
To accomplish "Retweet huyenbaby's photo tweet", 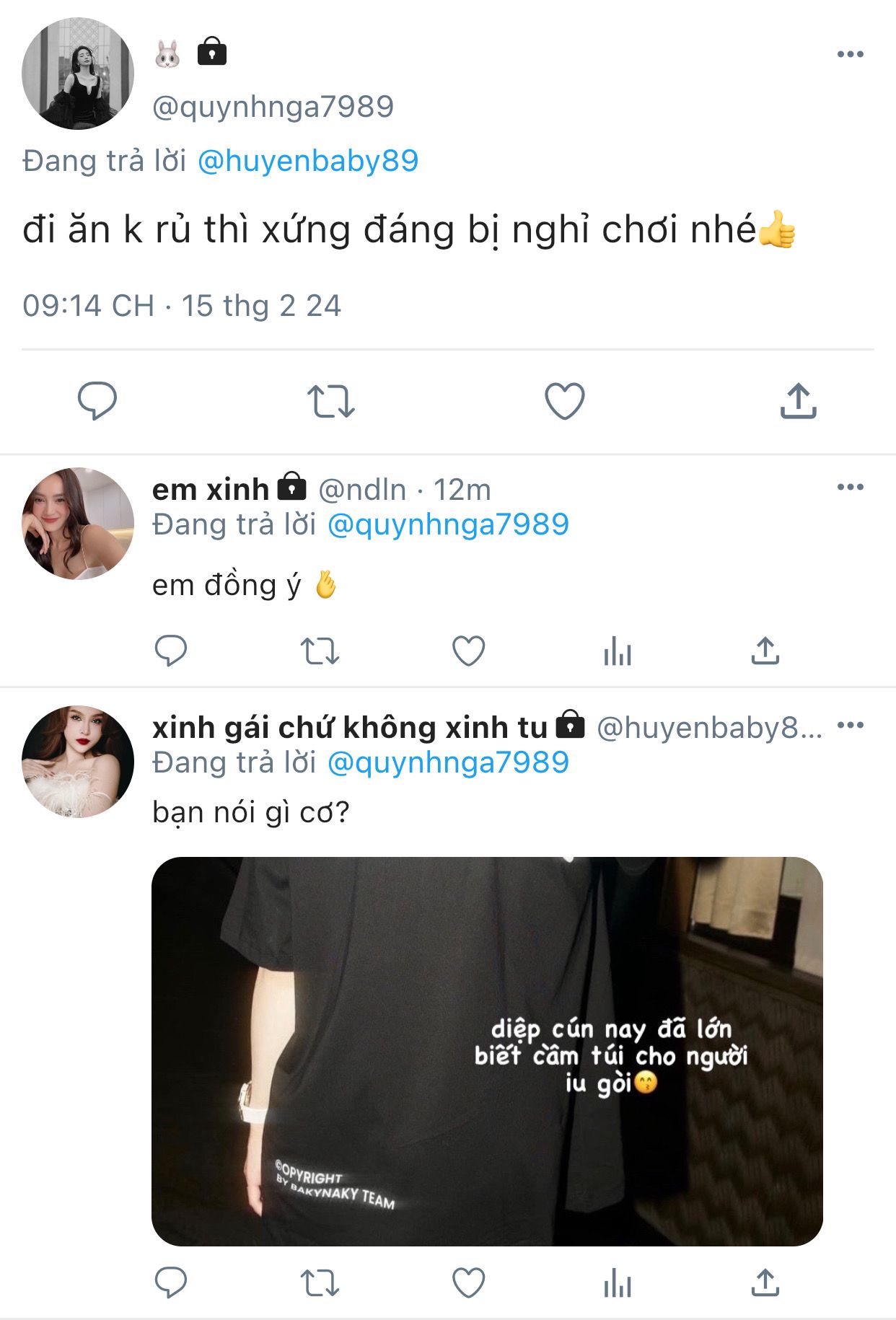I will click(320, 1283).
